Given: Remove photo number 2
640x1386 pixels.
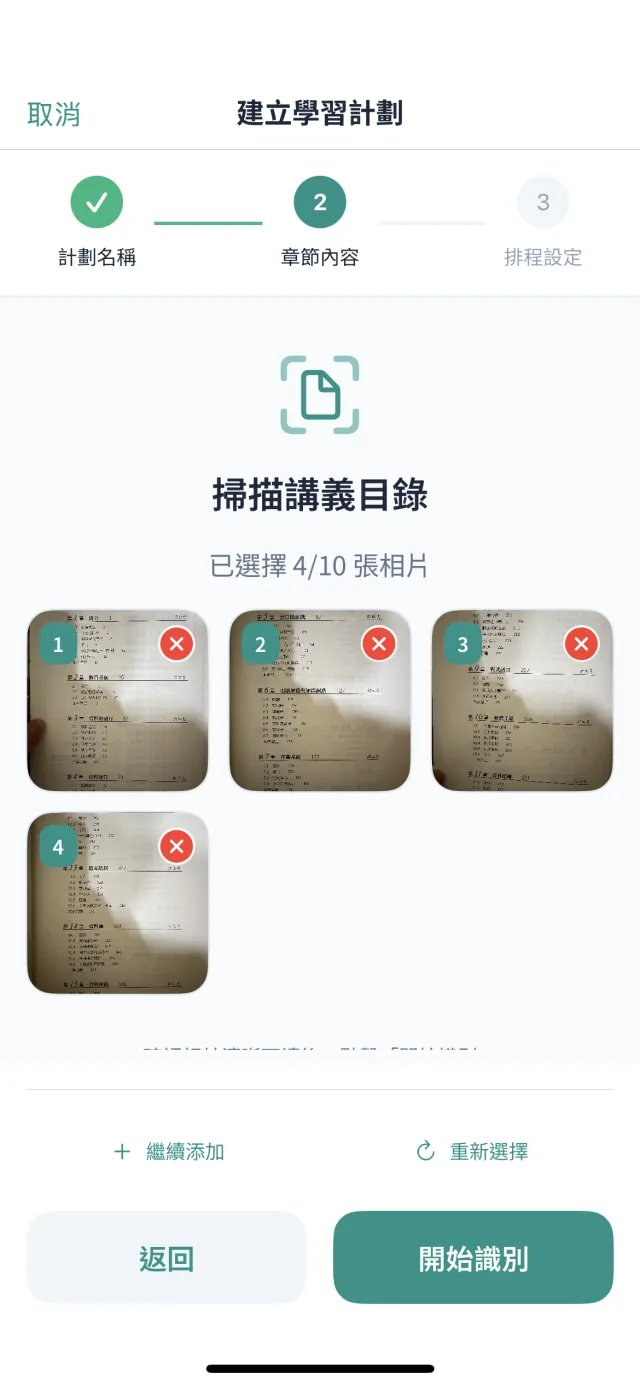Looking at the screenshot, I should pyautogui.click(x=379, y=644).
